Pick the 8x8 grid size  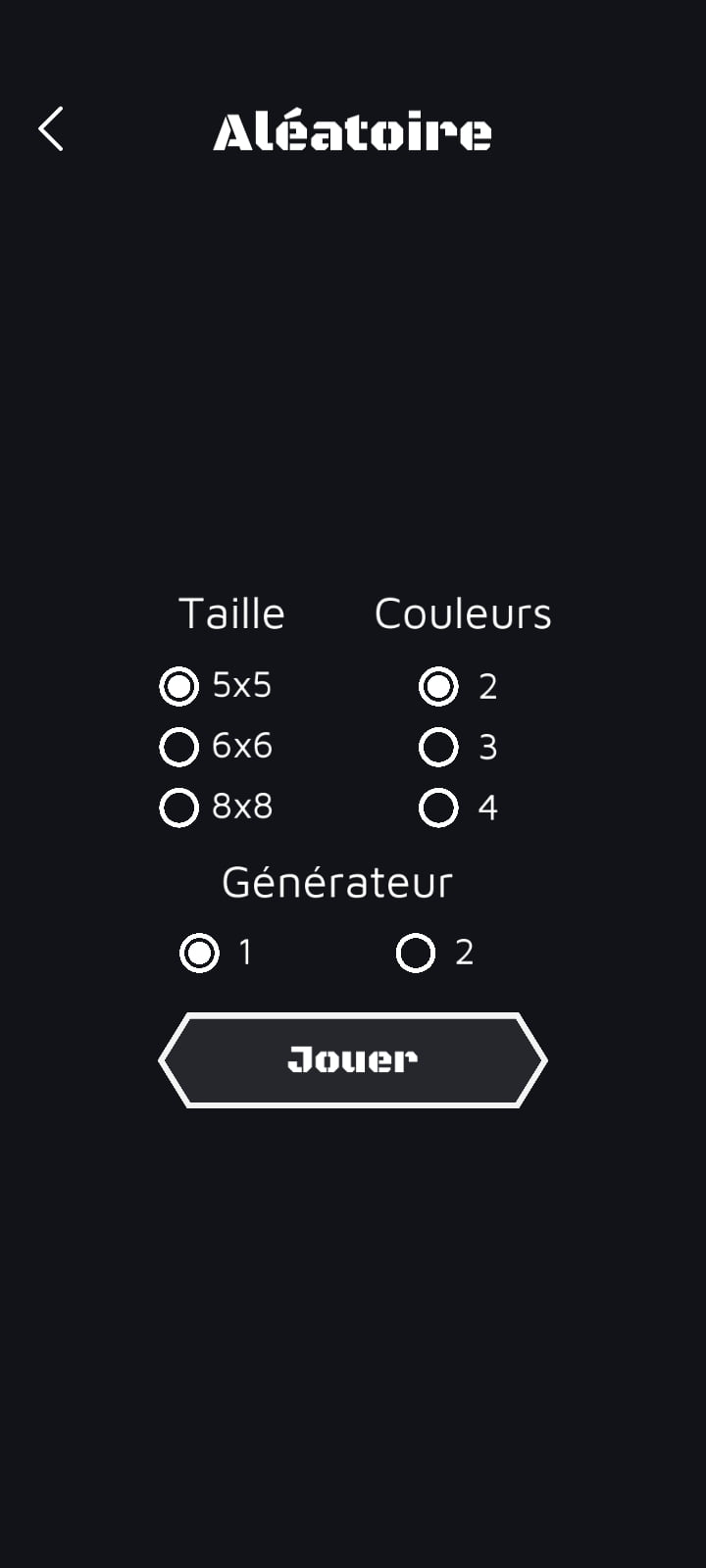pyautogui.click(x=179, y=808)
